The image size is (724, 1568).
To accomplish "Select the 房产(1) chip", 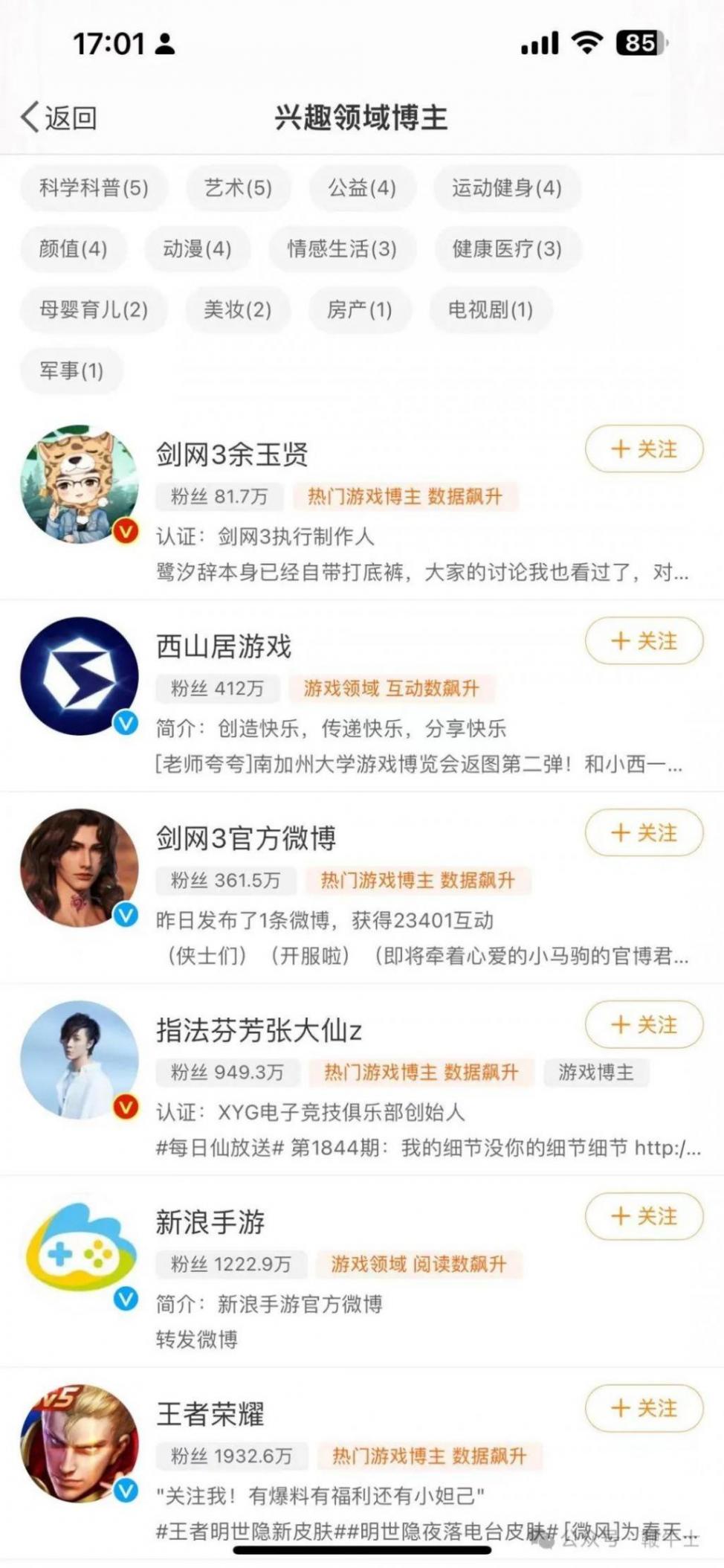I will 359,309.
